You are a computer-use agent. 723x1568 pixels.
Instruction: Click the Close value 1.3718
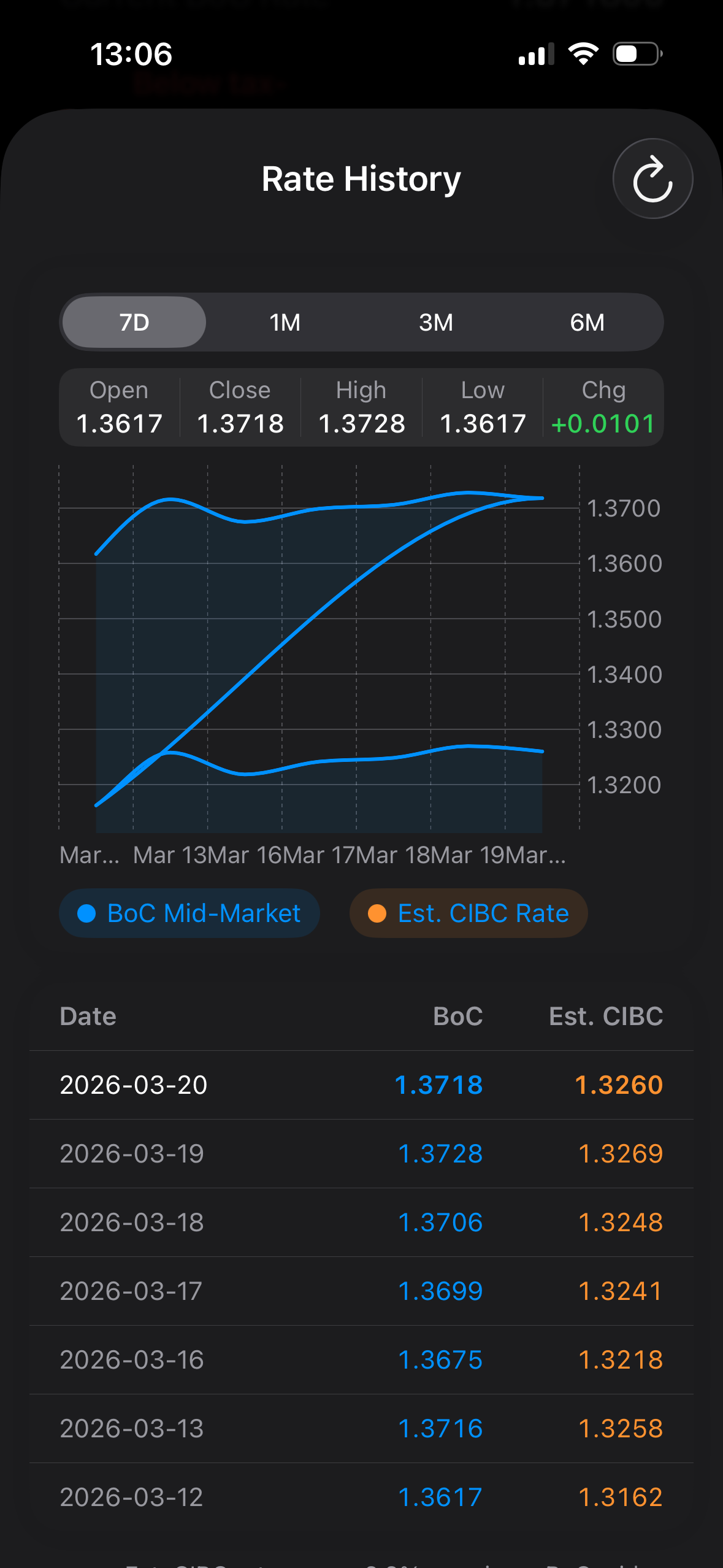coord(240,423)
